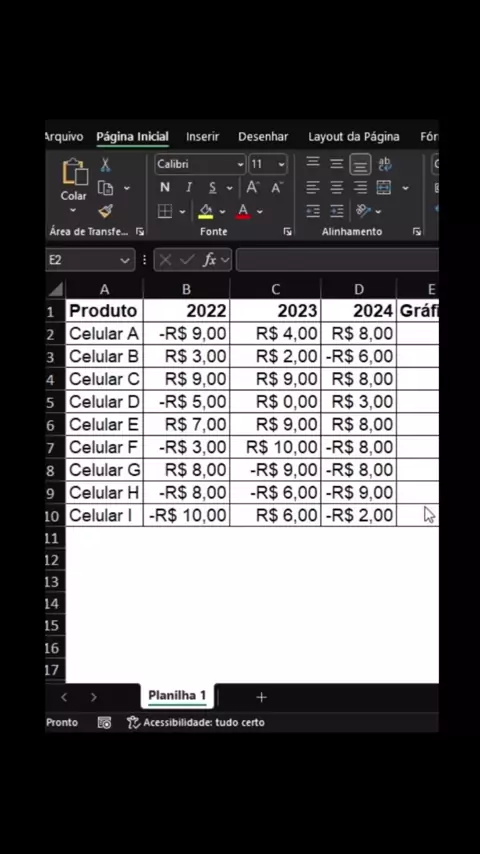Switch to the Desenhar tab

click(x=263, y=137)
